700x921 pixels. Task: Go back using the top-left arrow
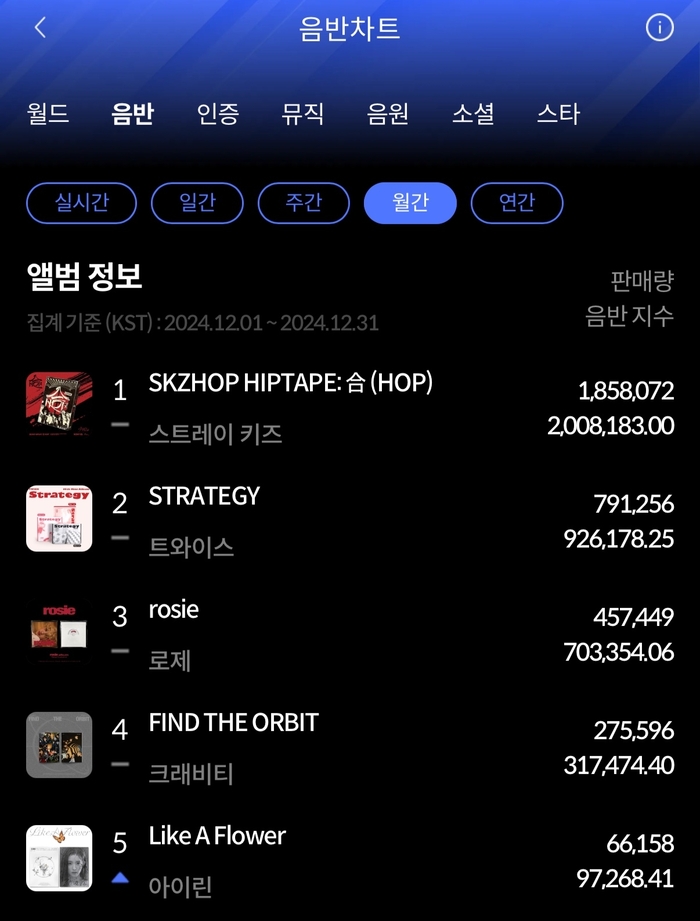point(40,28)
